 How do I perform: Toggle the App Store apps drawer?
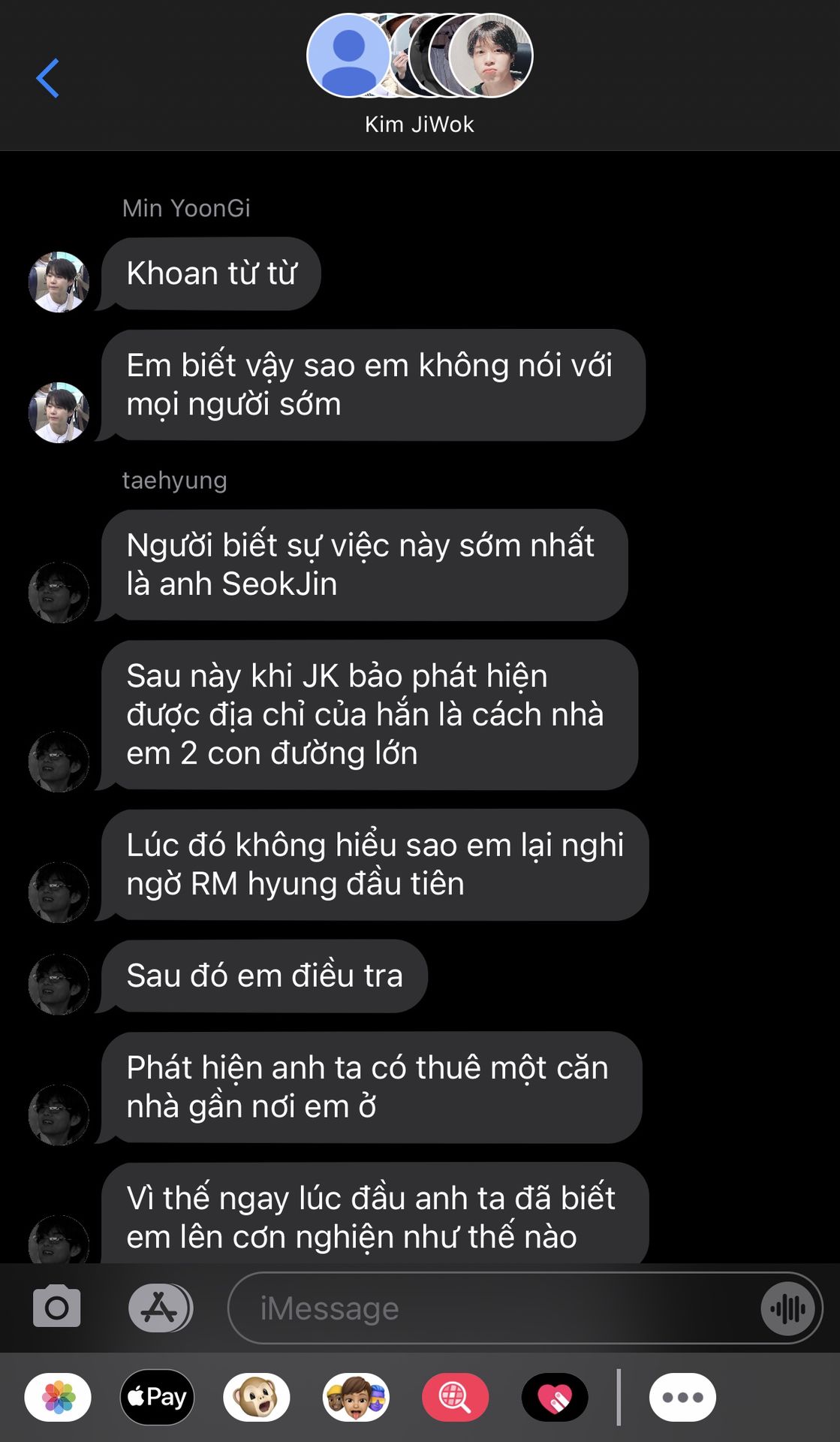[160, 1308]
